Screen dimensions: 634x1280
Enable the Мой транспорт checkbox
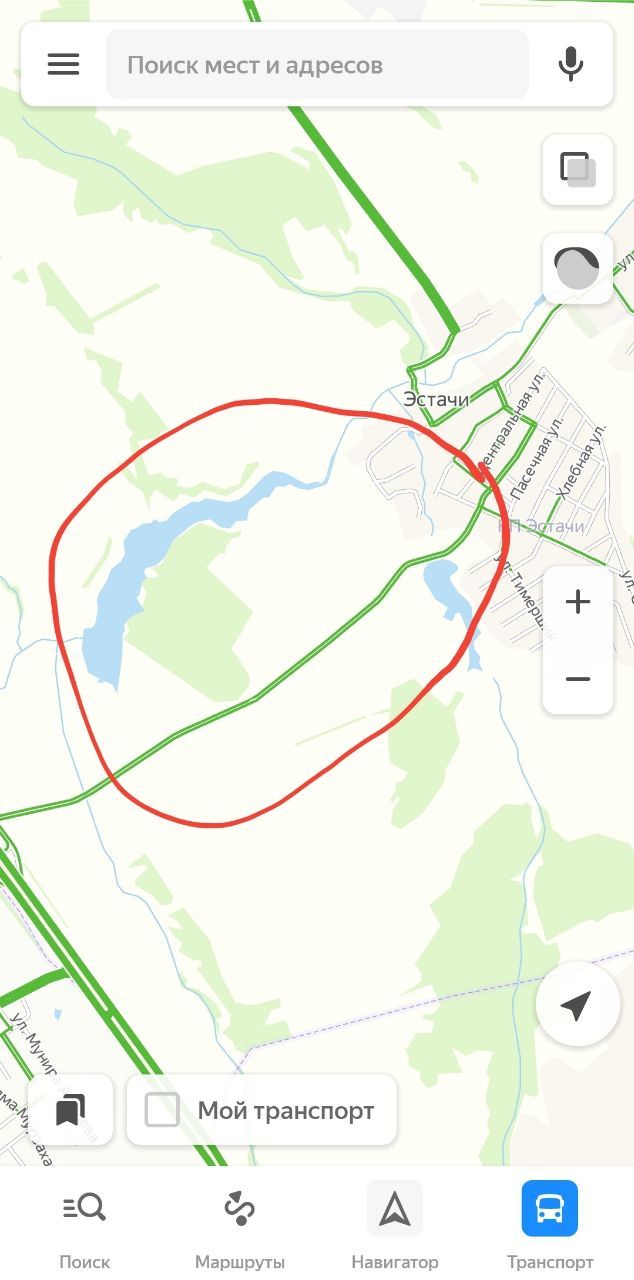point(163,1110)
